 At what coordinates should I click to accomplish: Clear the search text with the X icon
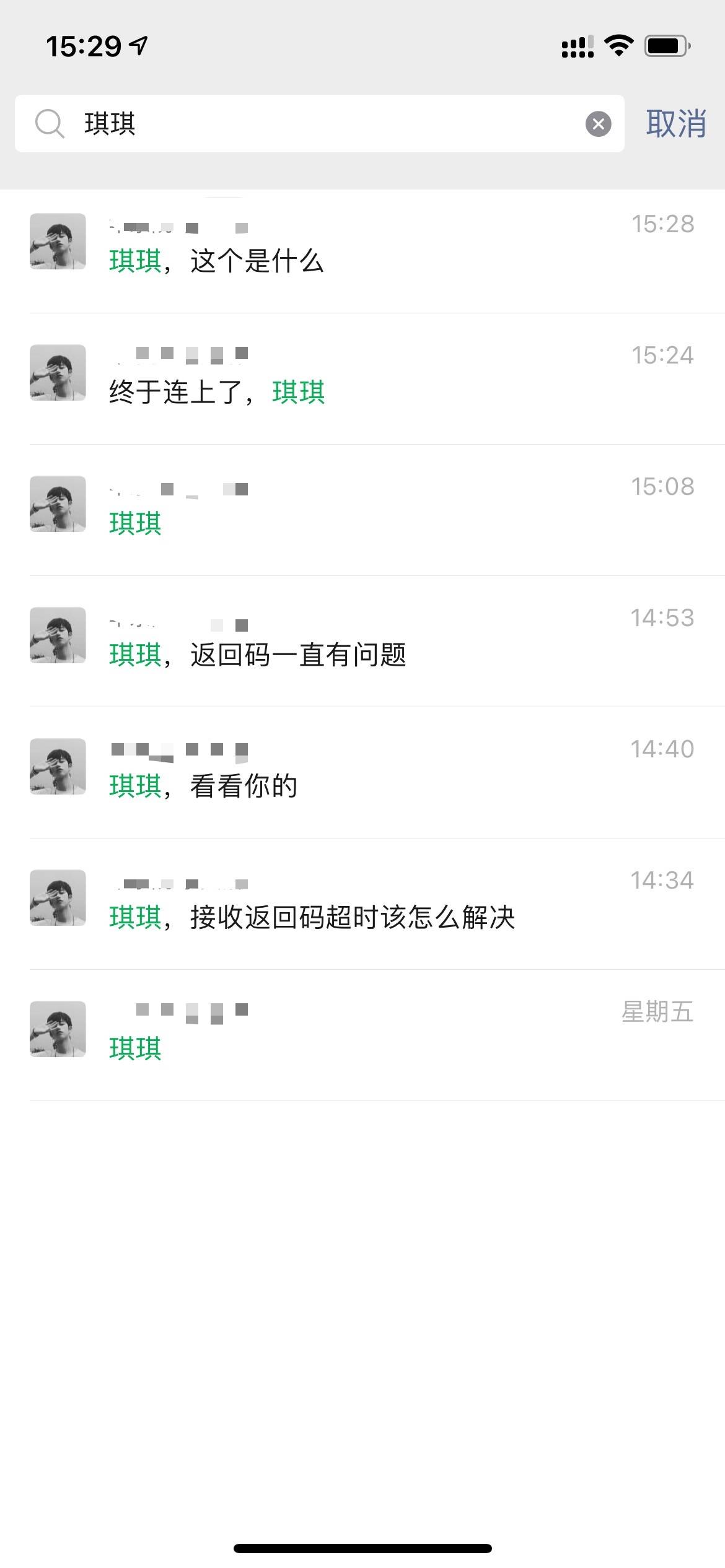[x=598, y=124]
